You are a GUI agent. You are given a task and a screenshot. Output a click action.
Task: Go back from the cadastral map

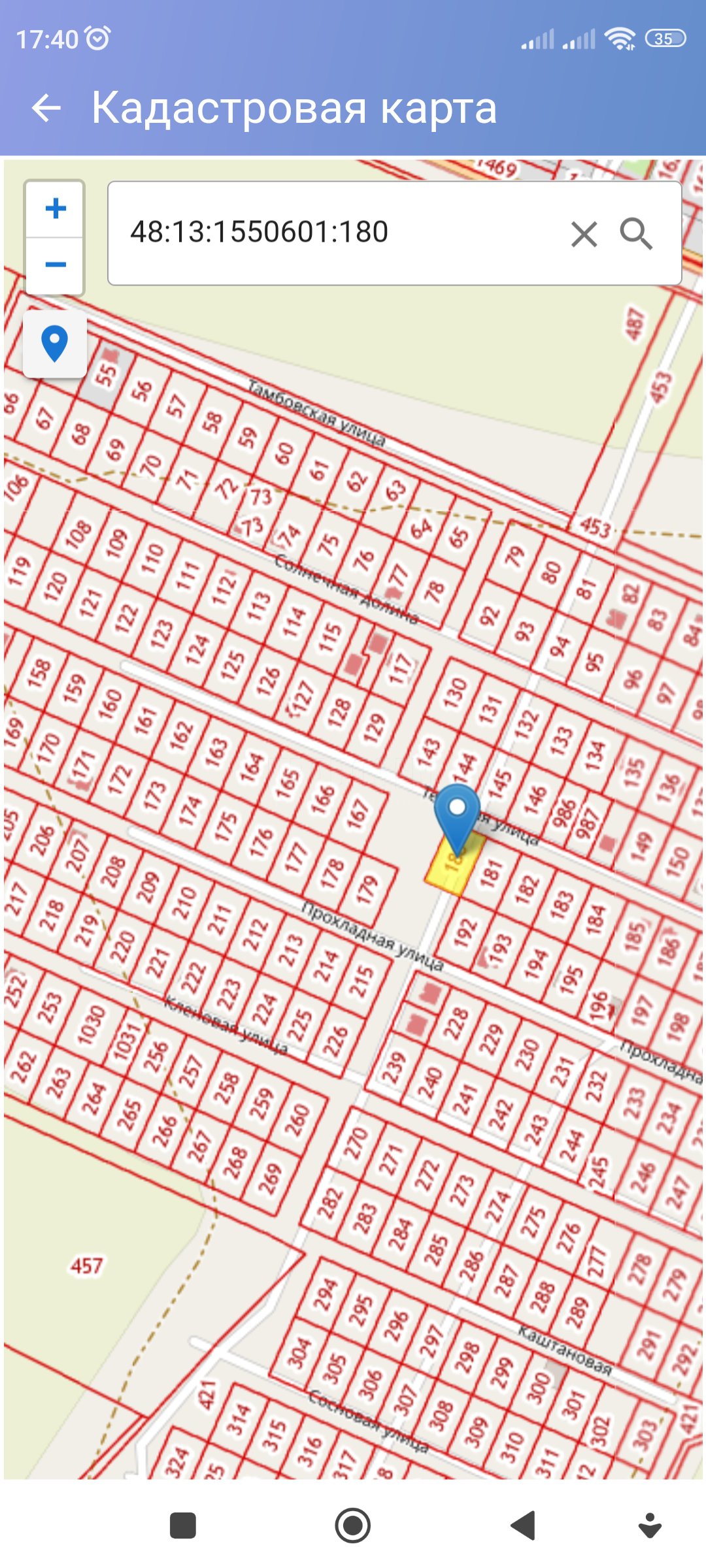pos(46,108)
